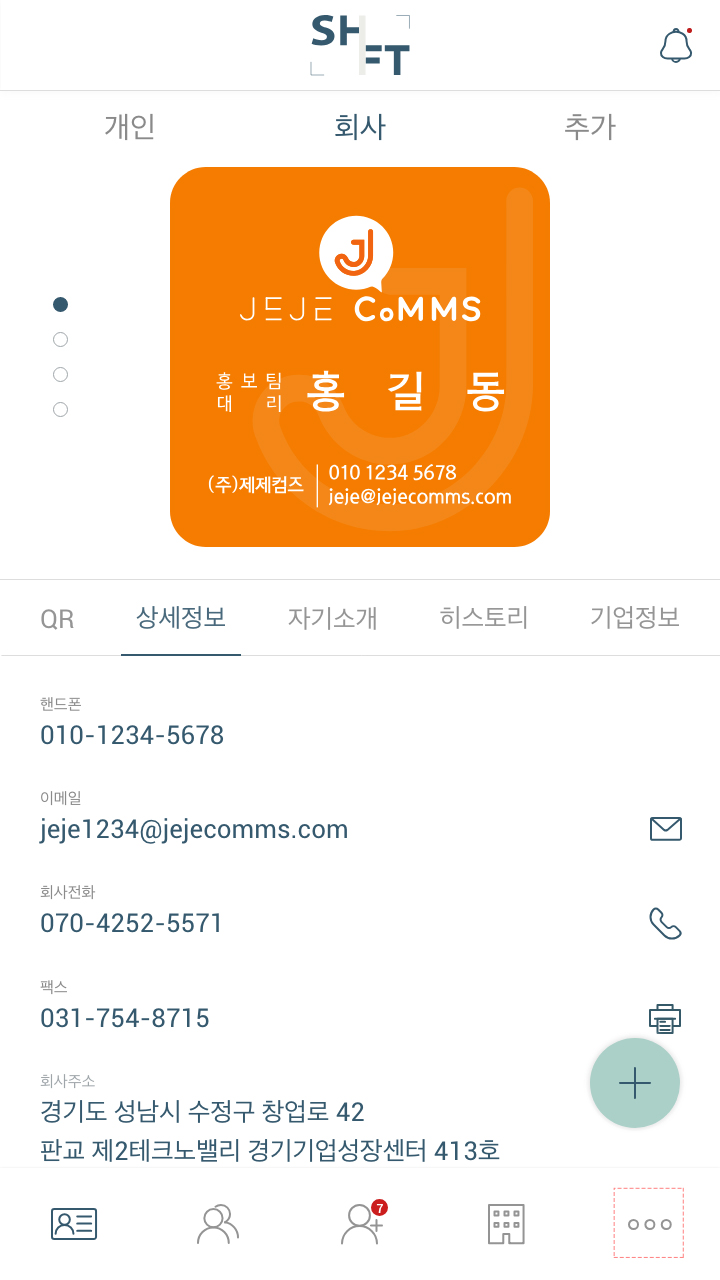This screenshot has width=720, height=1280.
Task: Open add-contact requests with 7 badge
Action: [363, 1222]
